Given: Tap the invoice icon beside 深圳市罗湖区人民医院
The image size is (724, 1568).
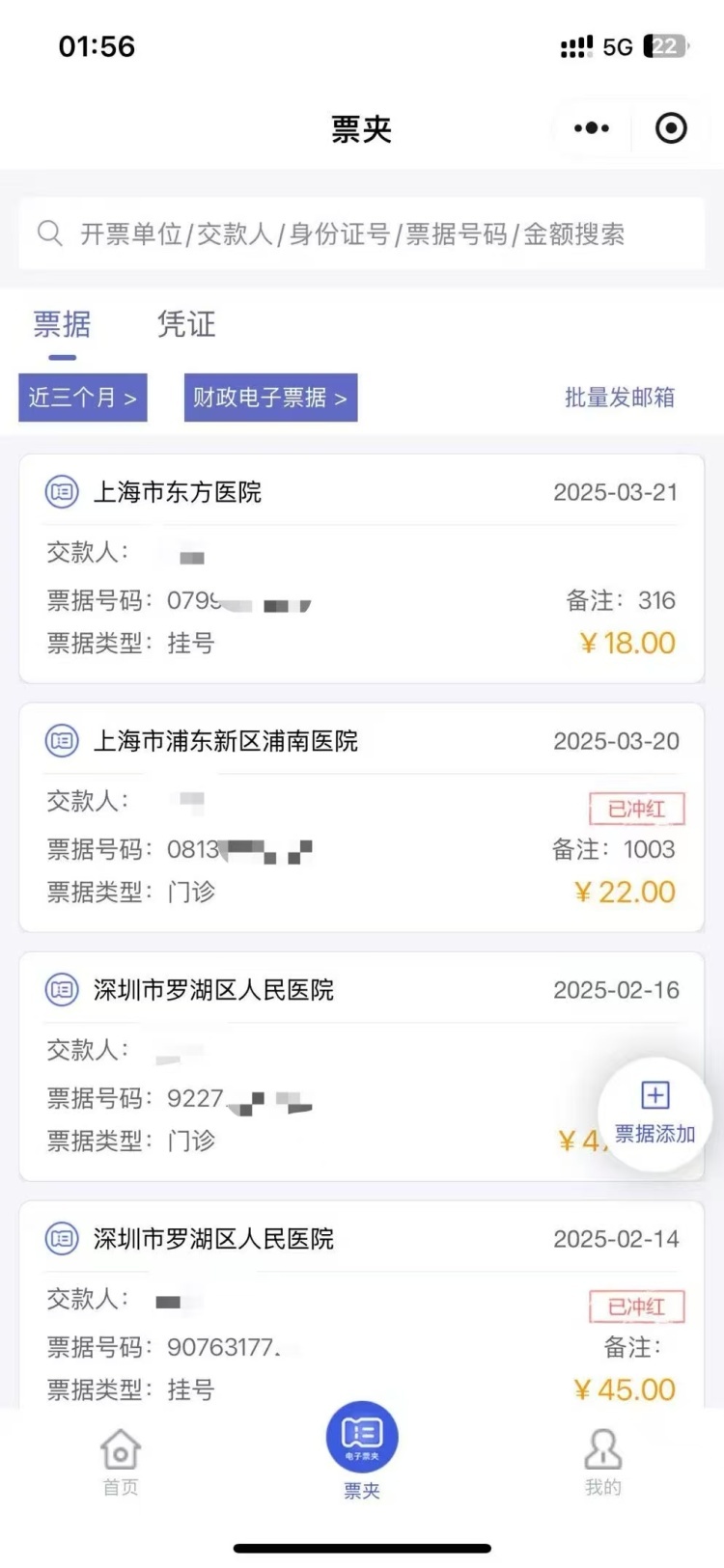Looking at the screenshot, I should click(61, 989).
